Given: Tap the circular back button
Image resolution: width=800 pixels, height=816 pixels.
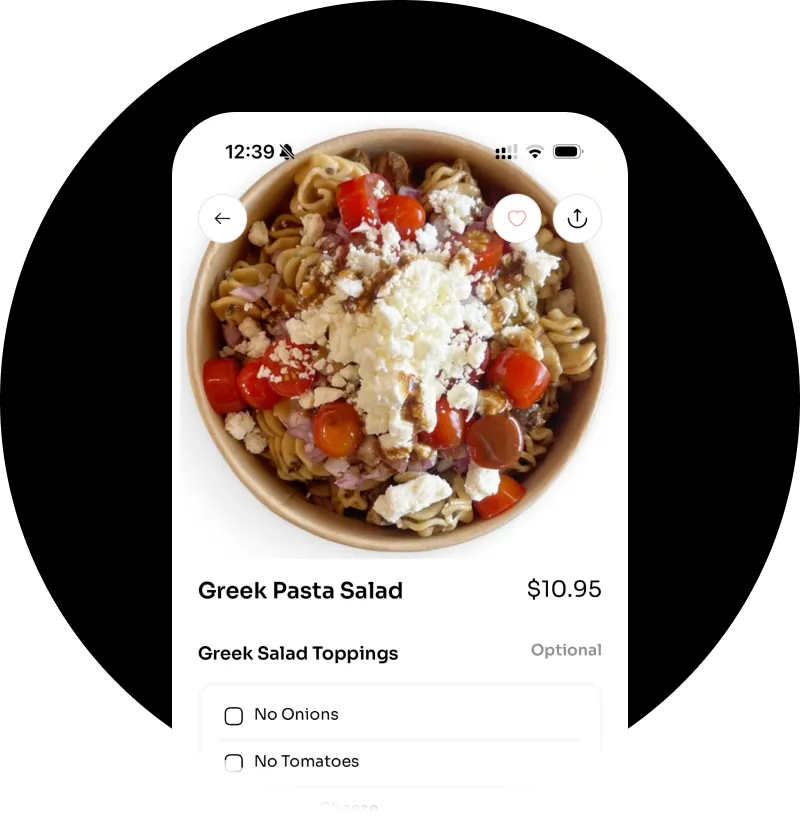Looking at the screenshot, I should tap(222, 218).
